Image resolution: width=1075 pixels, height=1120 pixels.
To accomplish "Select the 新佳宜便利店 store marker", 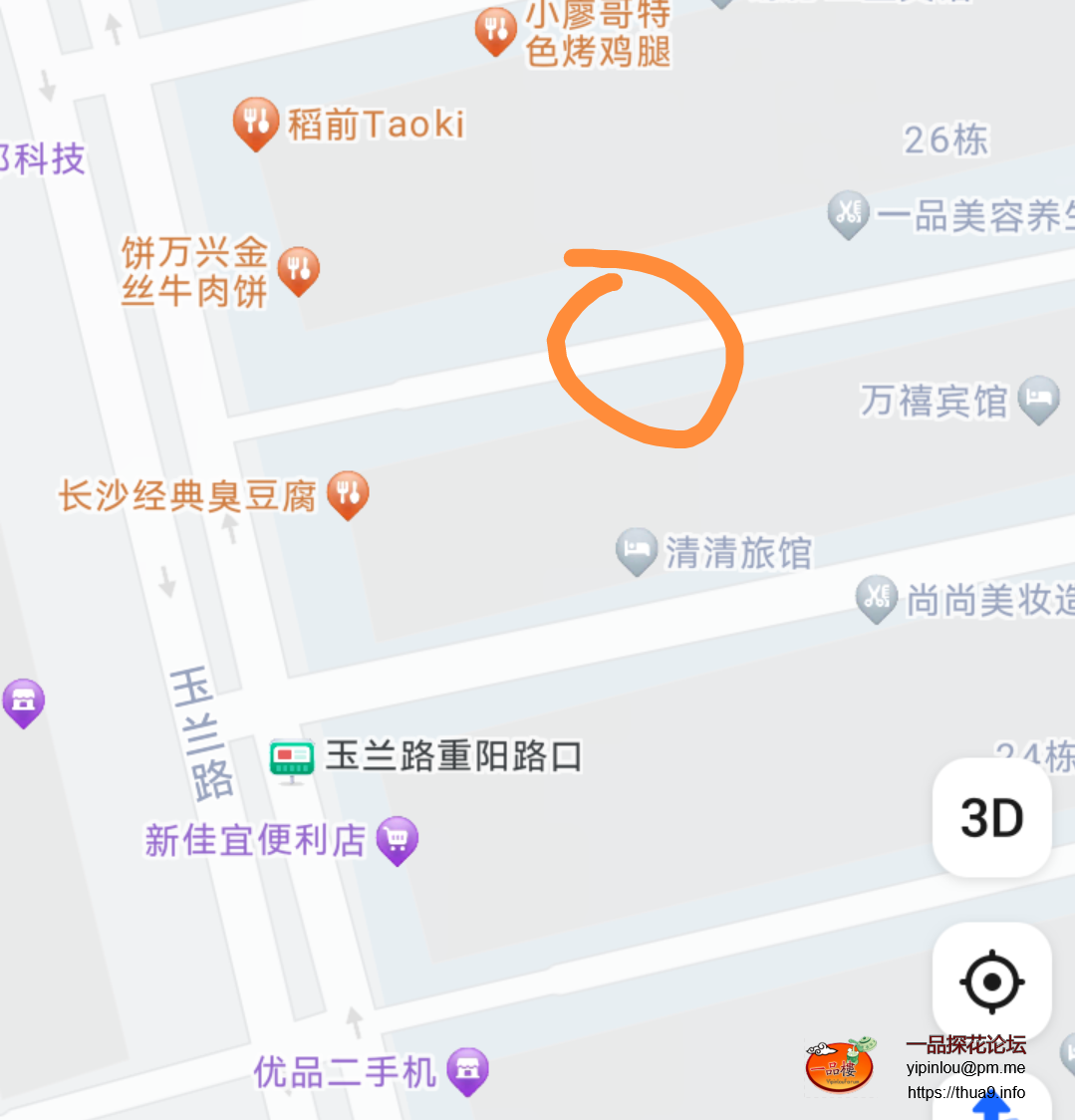I will click(x=396, y=838).
